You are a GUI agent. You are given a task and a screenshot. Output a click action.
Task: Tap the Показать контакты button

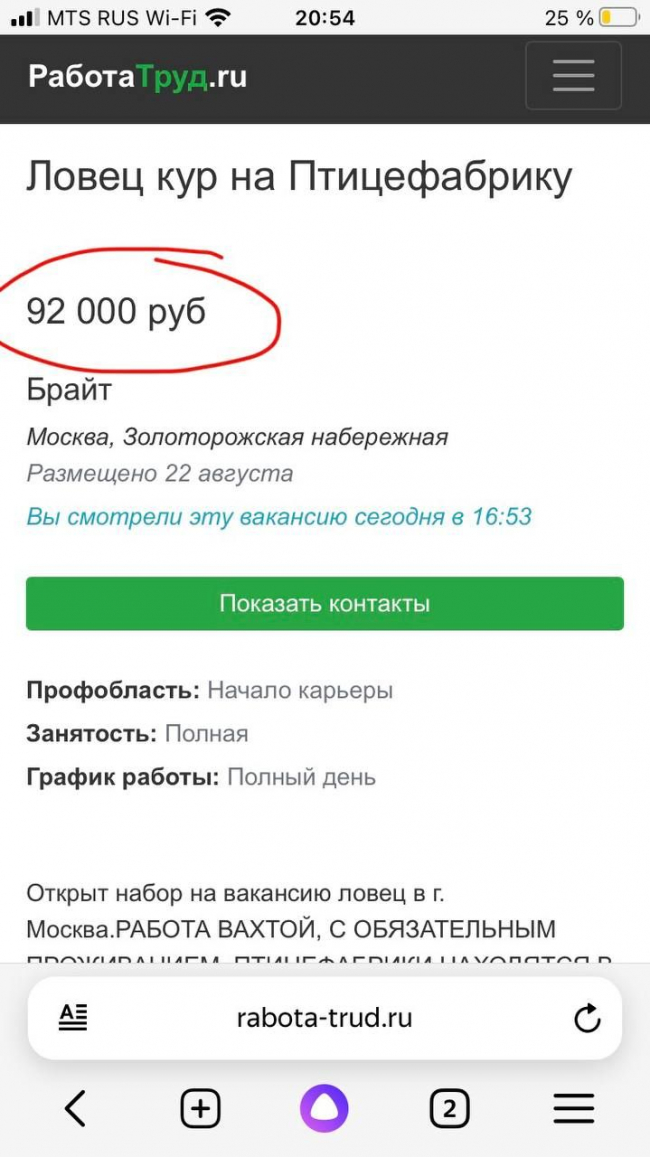click(324, 603)
